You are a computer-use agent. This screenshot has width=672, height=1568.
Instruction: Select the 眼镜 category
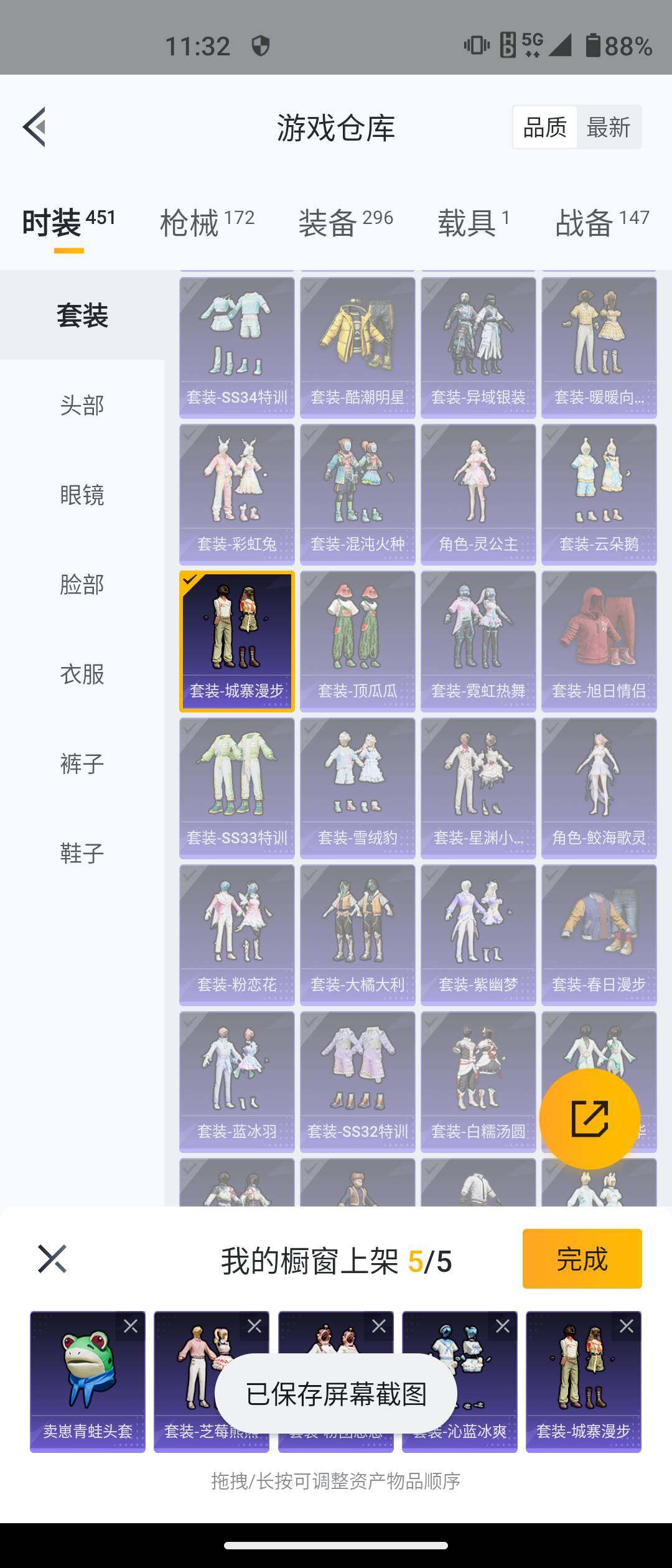point(82,495)
